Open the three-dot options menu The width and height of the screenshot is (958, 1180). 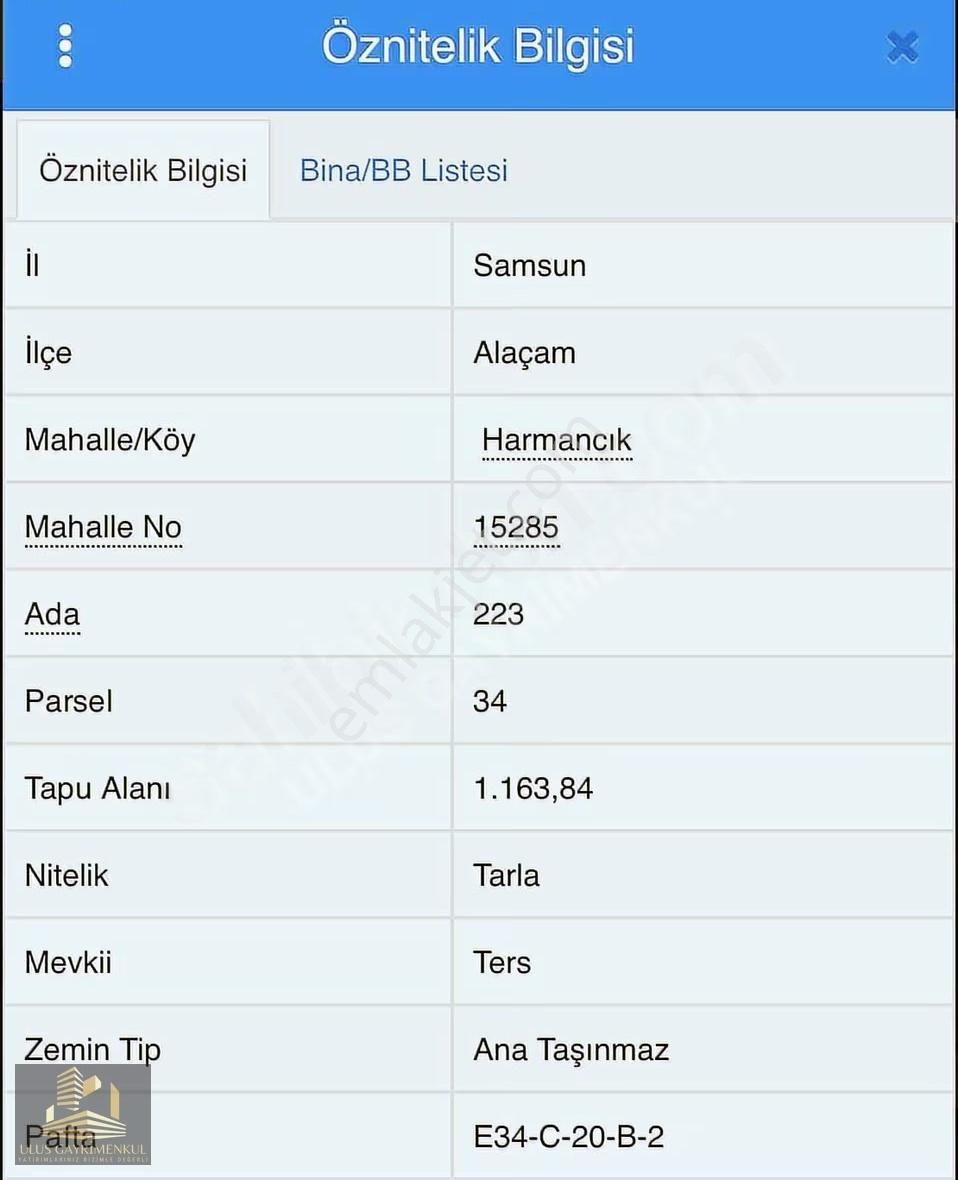[x=65, y=46]
